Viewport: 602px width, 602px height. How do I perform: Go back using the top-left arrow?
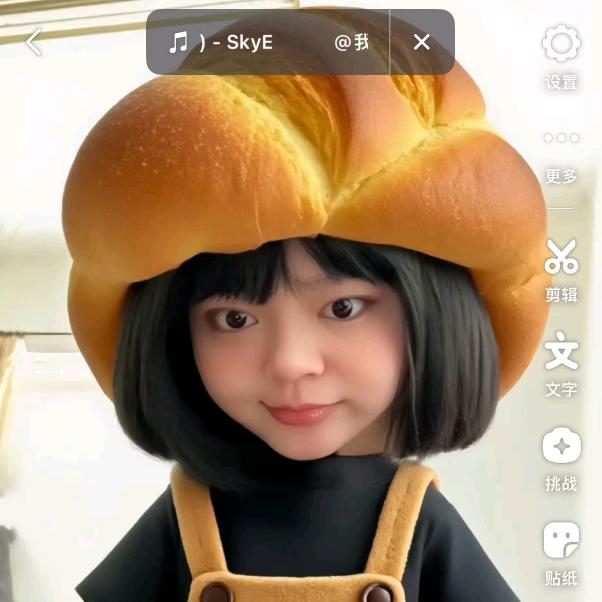34,42
